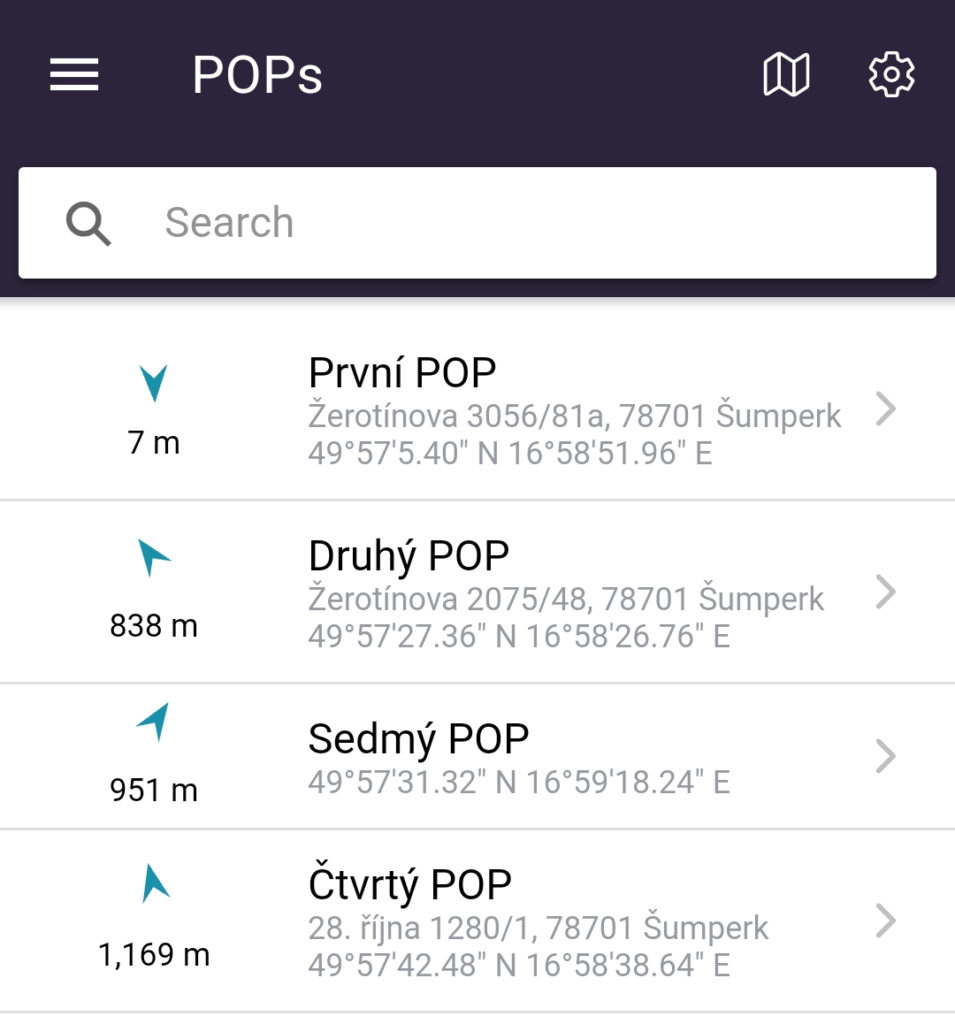Expand details chevron for Sedmý POP
The height and width of the screenshot is (1024, 955).
(886, 756)
